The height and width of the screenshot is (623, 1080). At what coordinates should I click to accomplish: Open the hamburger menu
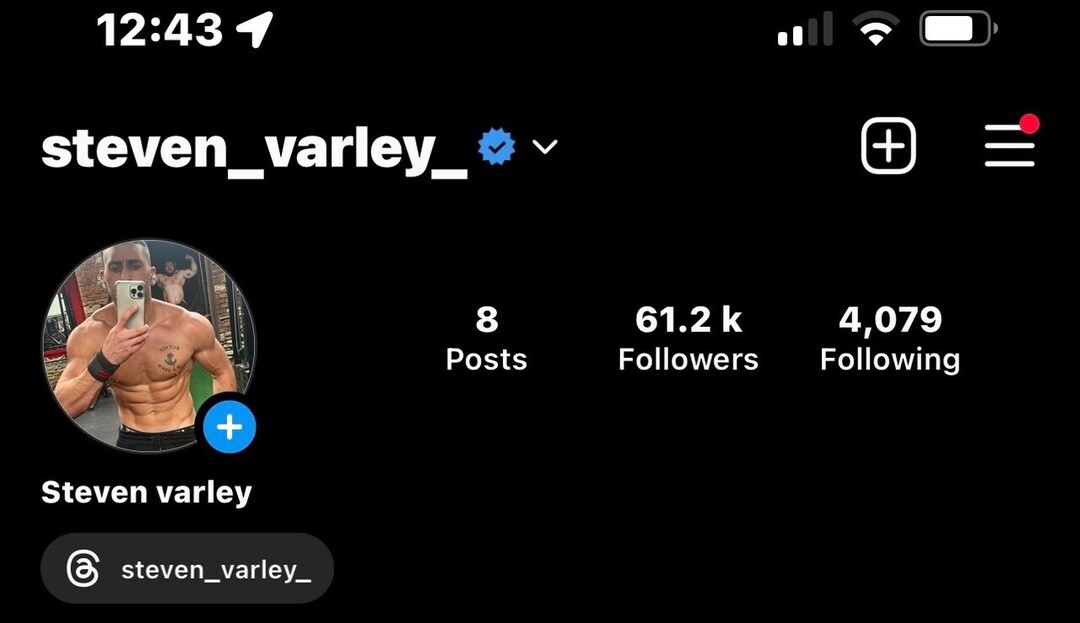point(1009,147)
